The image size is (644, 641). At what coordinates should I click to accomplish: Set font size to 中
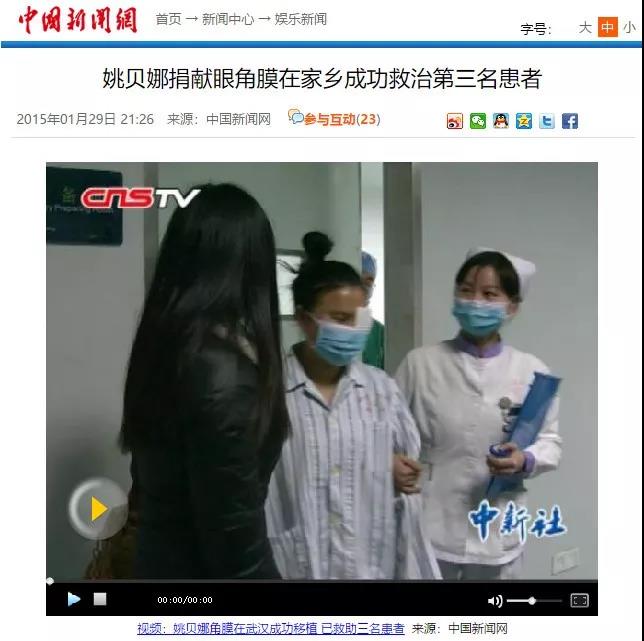pyautogui.click(x=607, y=28)
